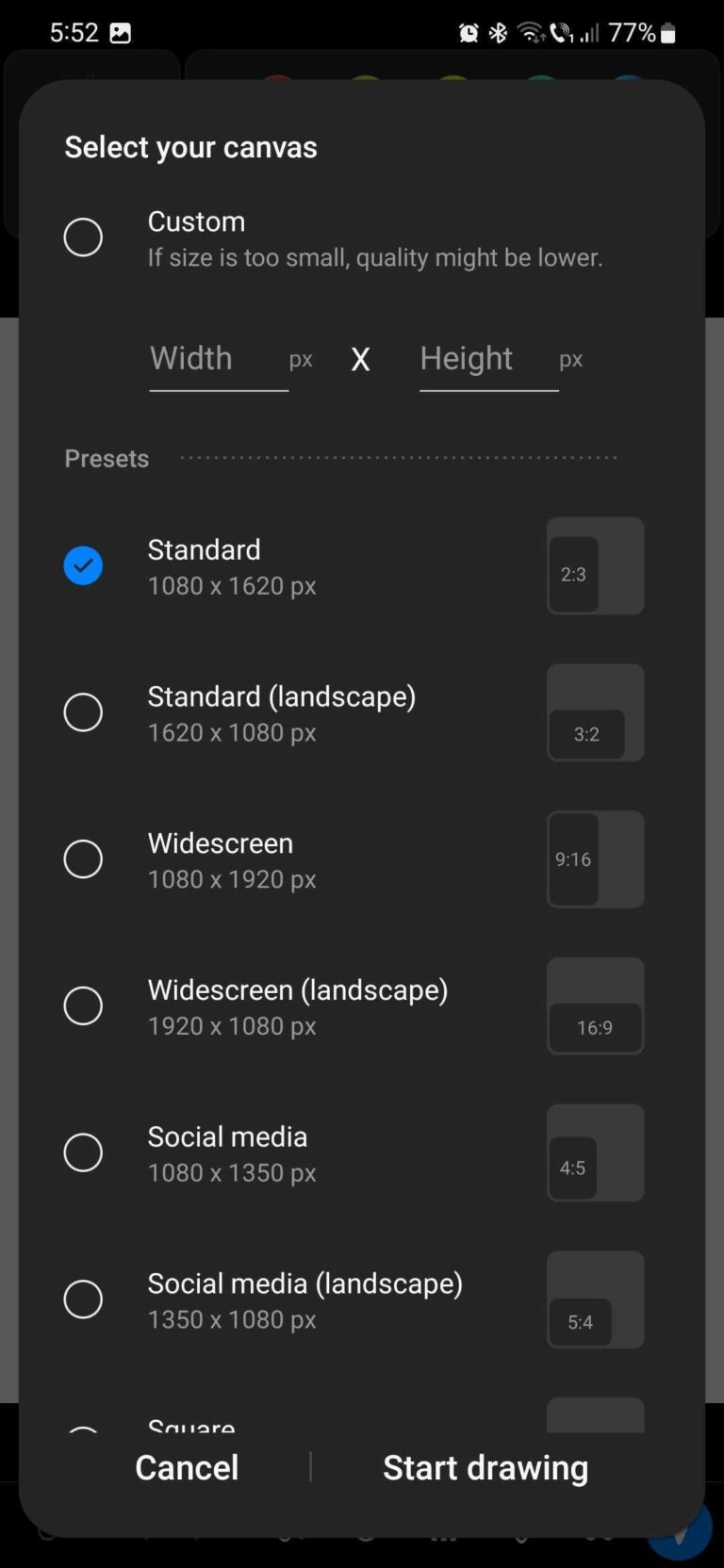Open the gallery notification icon in status bar
Image resolution: width=724 pixels, height=1568 pixels.
(x=123, y=31)
